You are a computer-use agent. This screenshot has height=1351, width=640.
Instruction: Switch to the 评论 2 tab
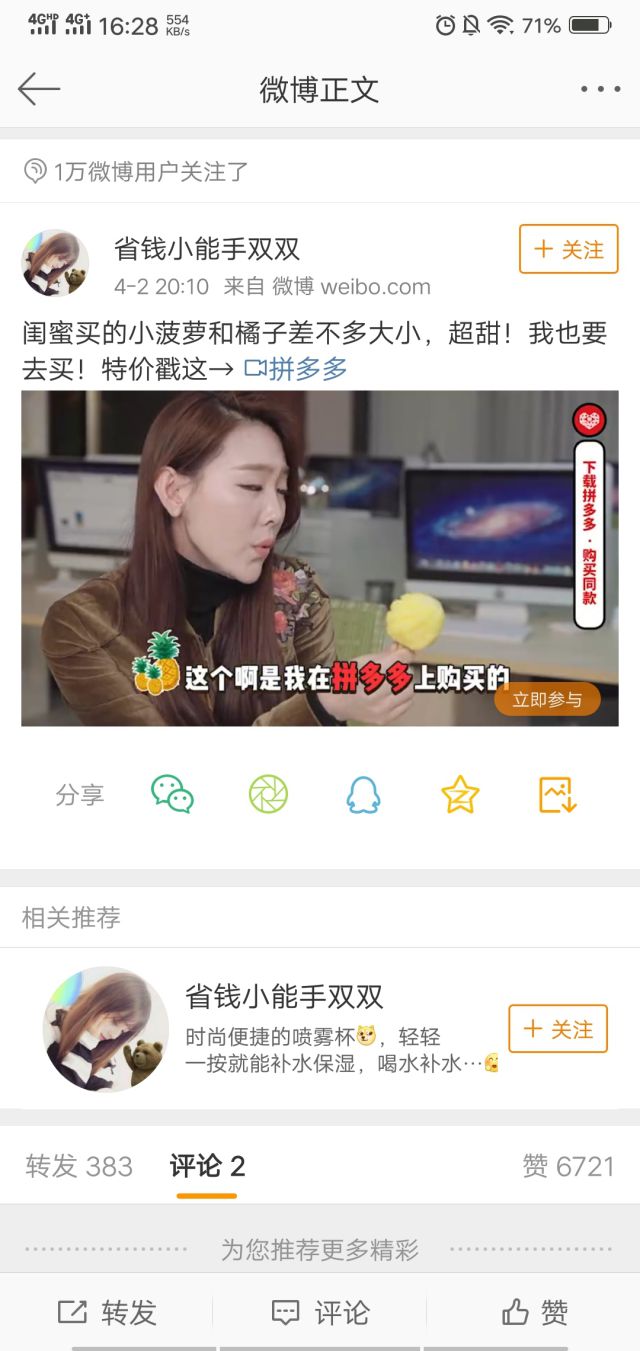click(x=207, y=1166)
